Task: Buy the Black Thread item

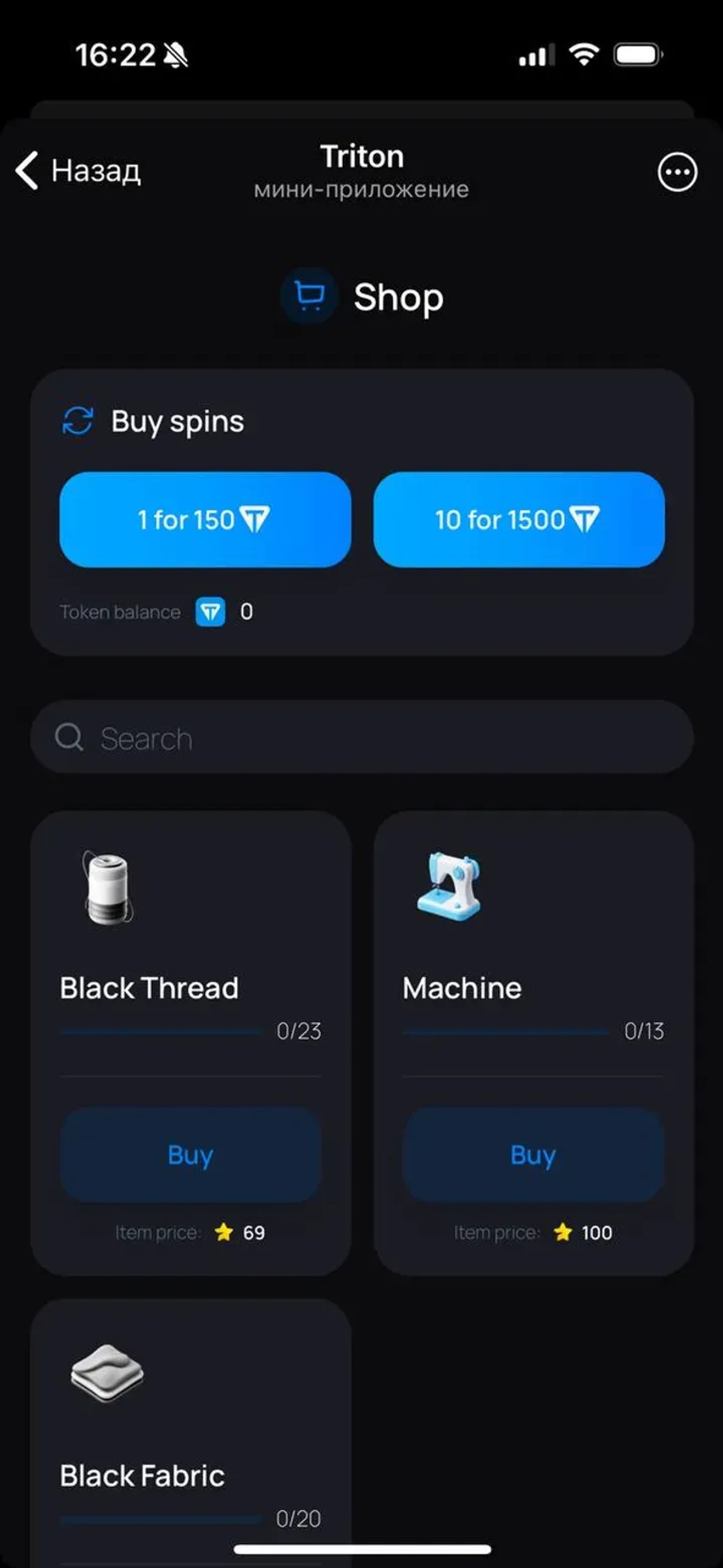Action: coord(190,1155)
